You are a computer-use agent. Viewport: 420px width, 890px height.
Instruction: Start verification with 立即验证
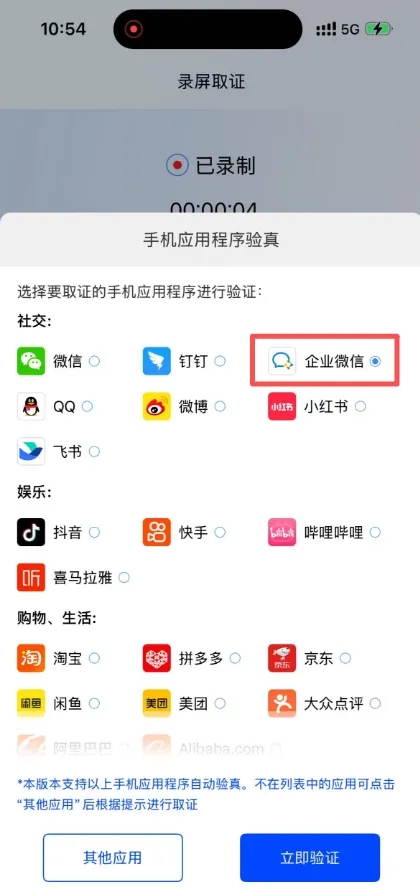click(310, 857)
